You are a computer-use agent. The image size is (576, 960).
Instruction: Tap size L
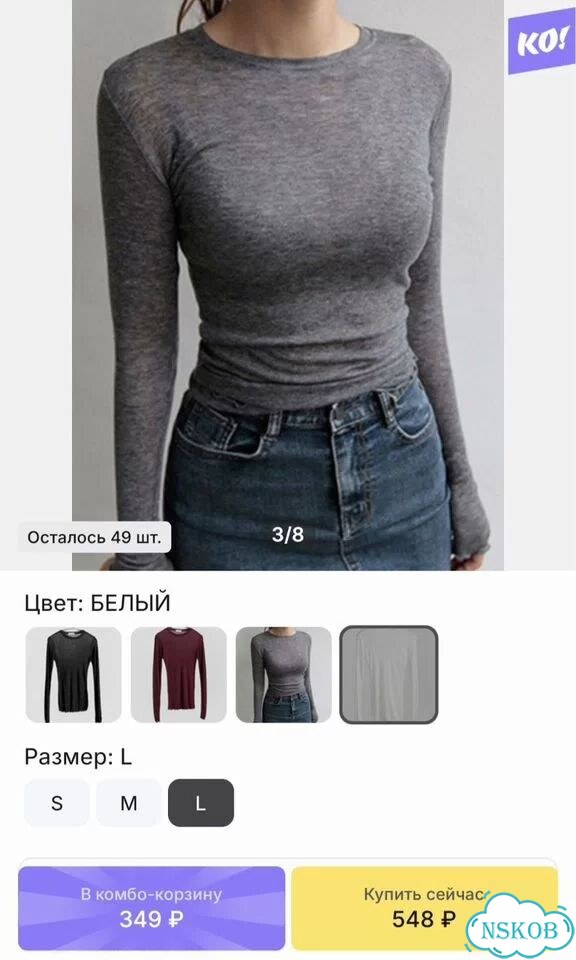(201, 803)
